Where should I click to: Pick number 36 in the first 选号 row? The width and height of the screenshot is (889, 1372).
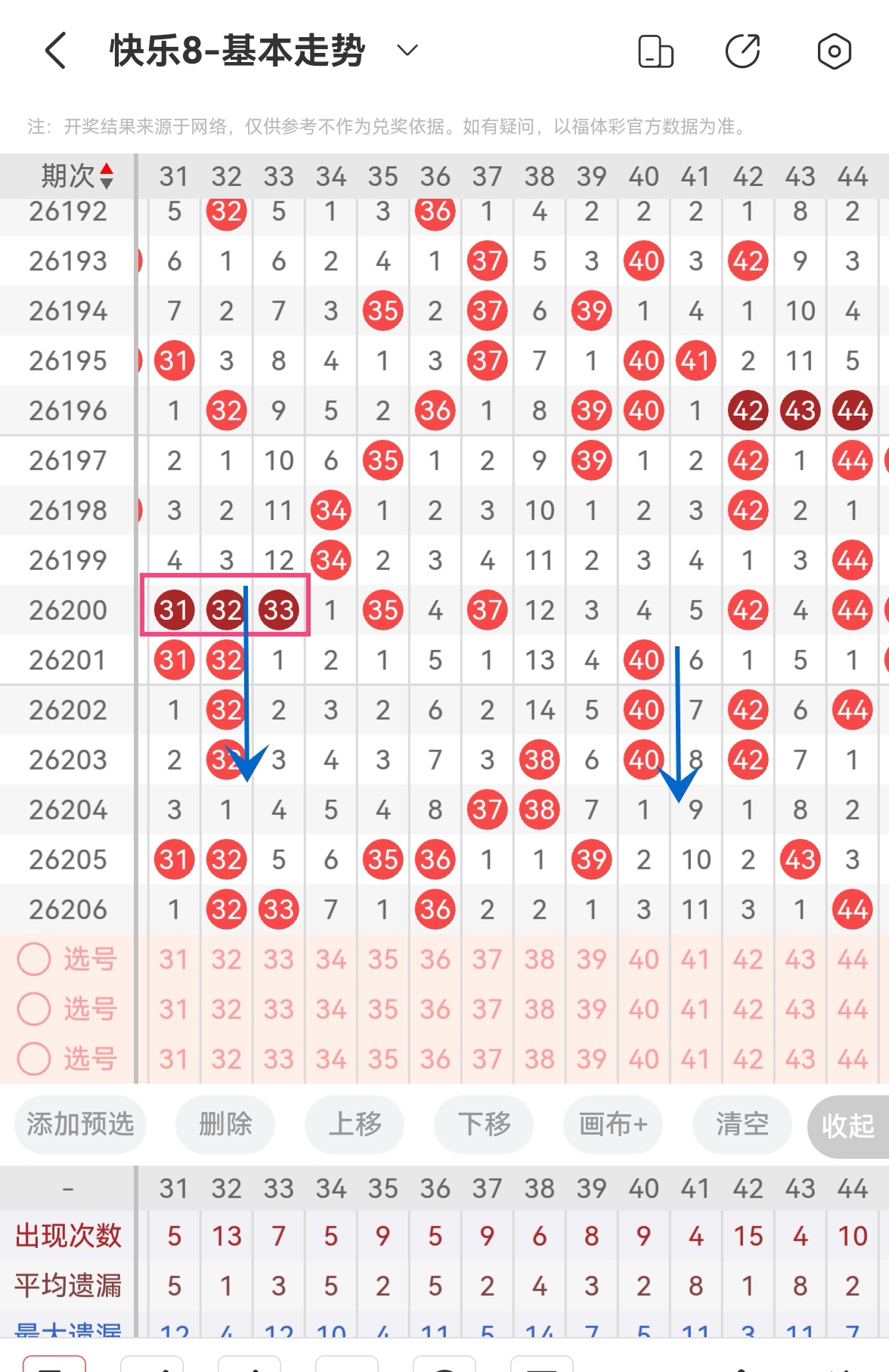pos(435,959)
